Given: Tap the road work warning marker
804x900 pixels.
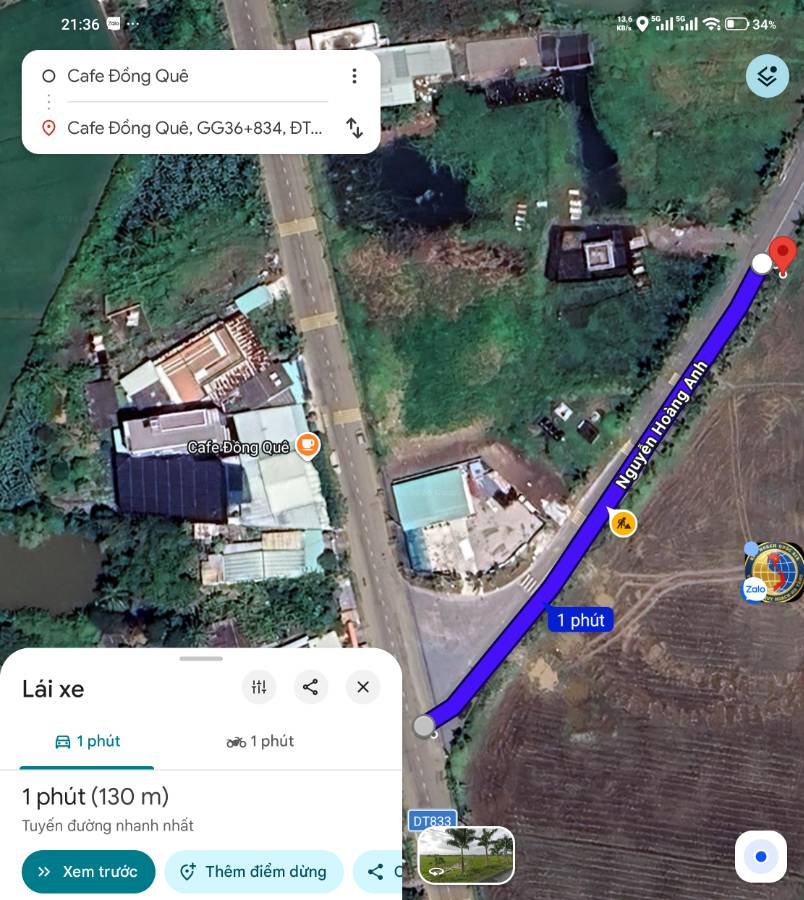Looking at the screenshot, I should pyautogui.click(x=623, y=522).
